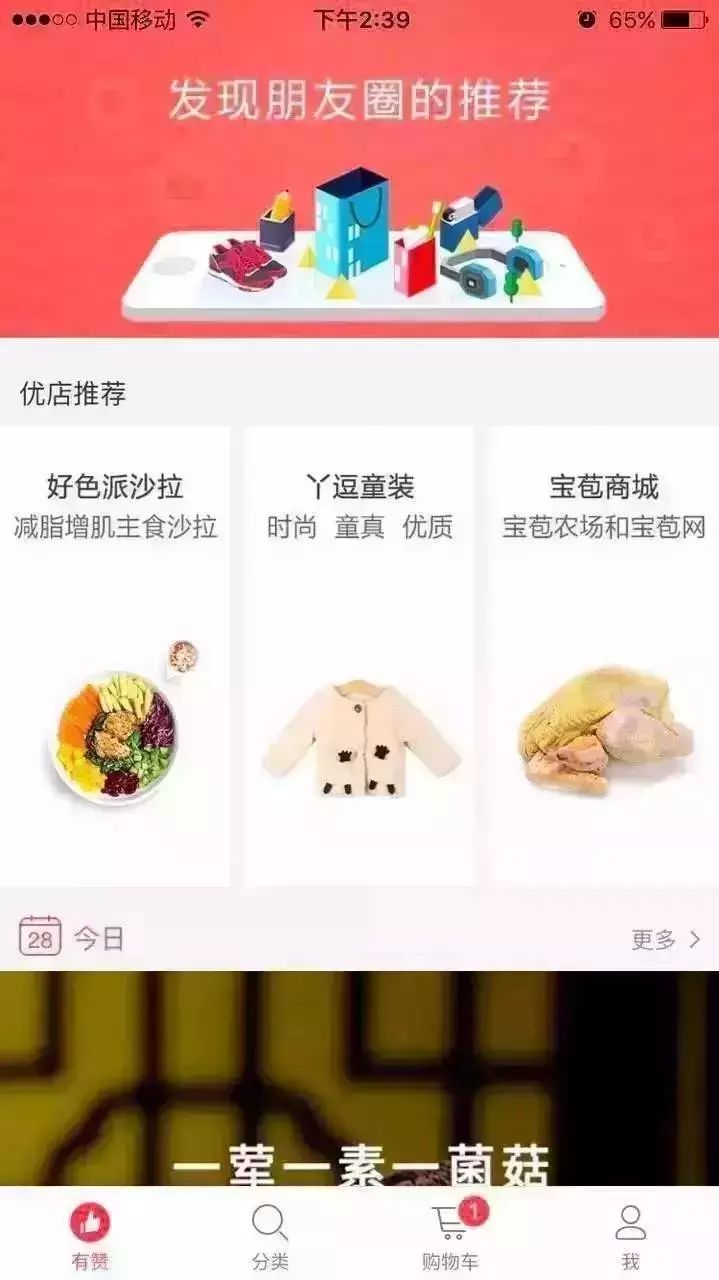
Task: Go to the 我 profile tab
Action: (630, 1236)
